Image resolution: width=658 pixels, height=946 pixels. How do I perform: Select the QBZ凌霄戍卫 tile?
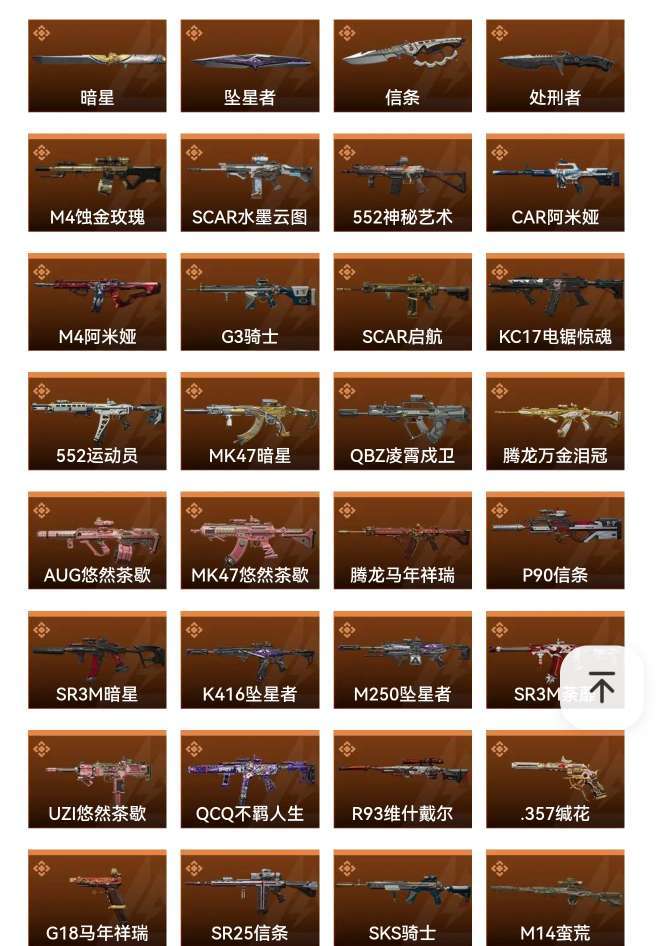402,421
